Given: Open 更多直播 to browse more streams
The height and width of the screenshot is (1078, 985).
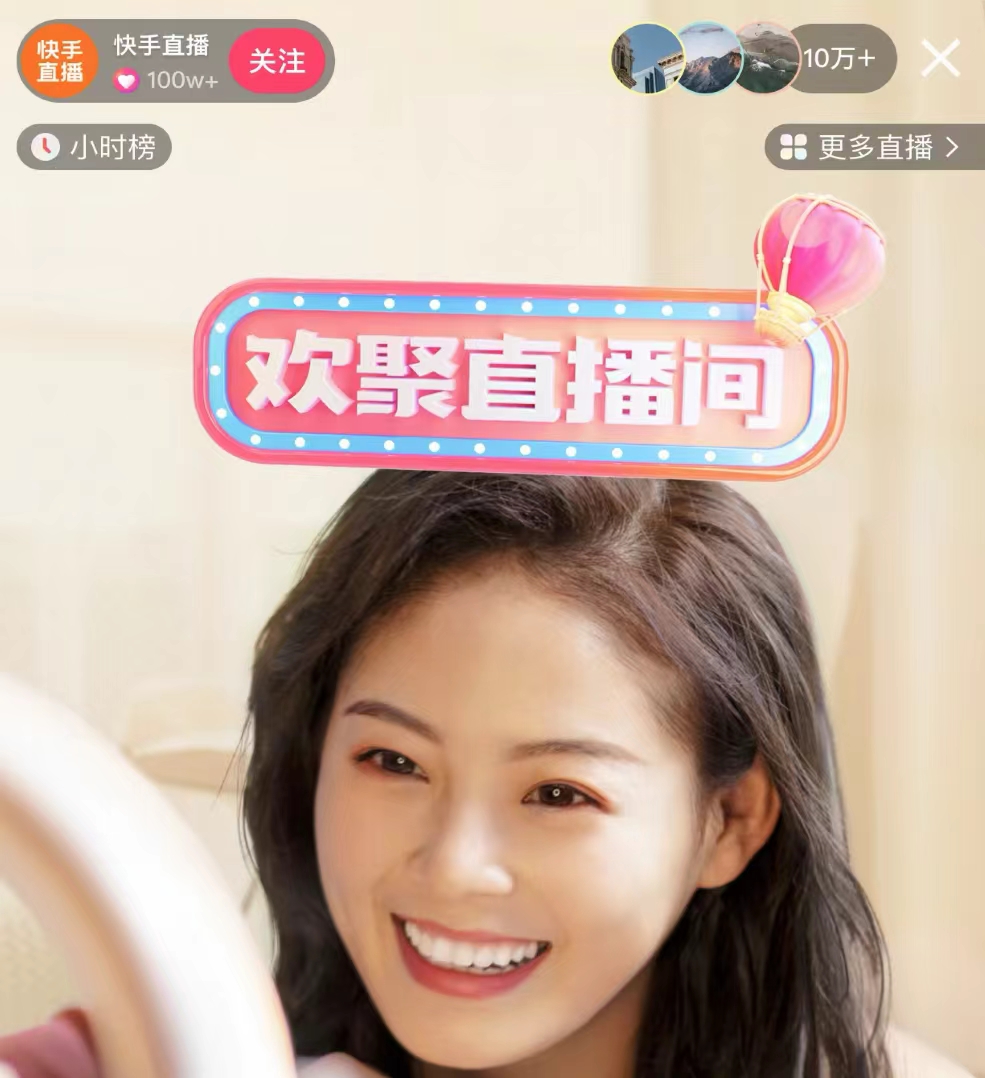Looking at the screenshot, I should point(874,148).
